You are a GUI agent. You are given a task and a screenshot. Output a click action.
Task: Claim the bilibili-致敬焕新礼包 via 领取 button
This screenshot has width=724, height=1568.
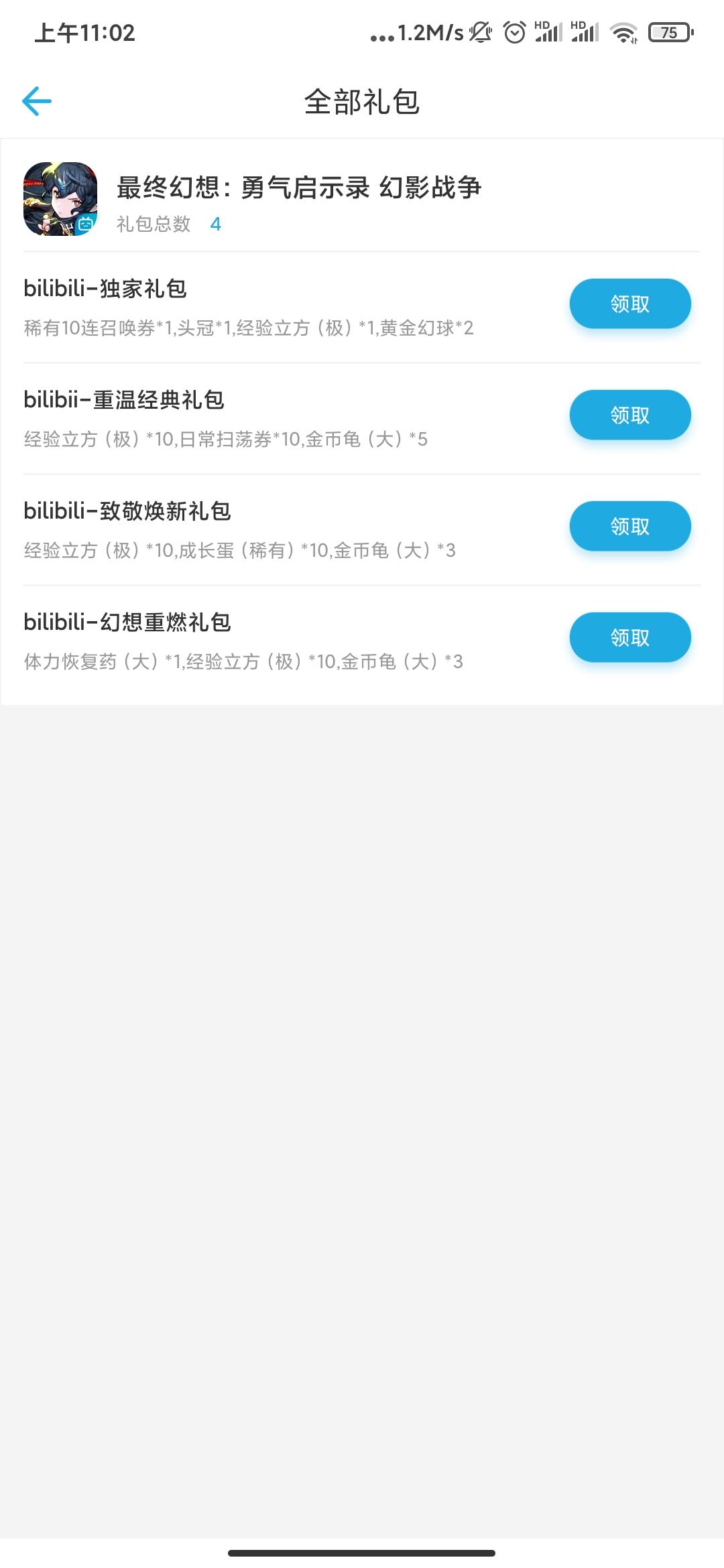tap(630, 526)
